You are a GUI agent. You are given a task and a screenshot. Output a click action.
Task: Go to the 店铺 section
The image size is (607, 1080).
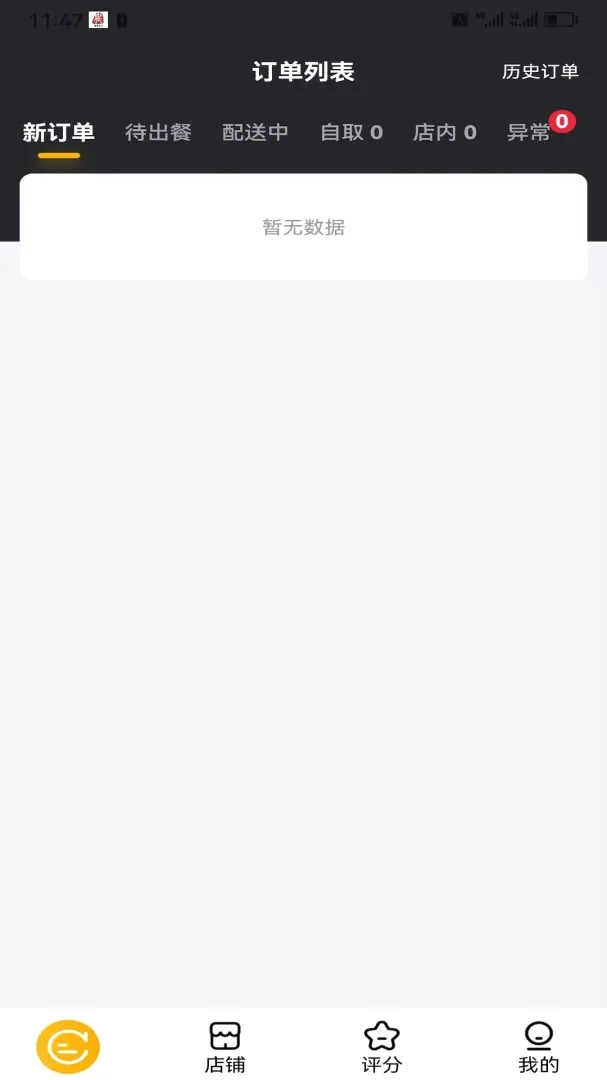[x=225, y=1047]
